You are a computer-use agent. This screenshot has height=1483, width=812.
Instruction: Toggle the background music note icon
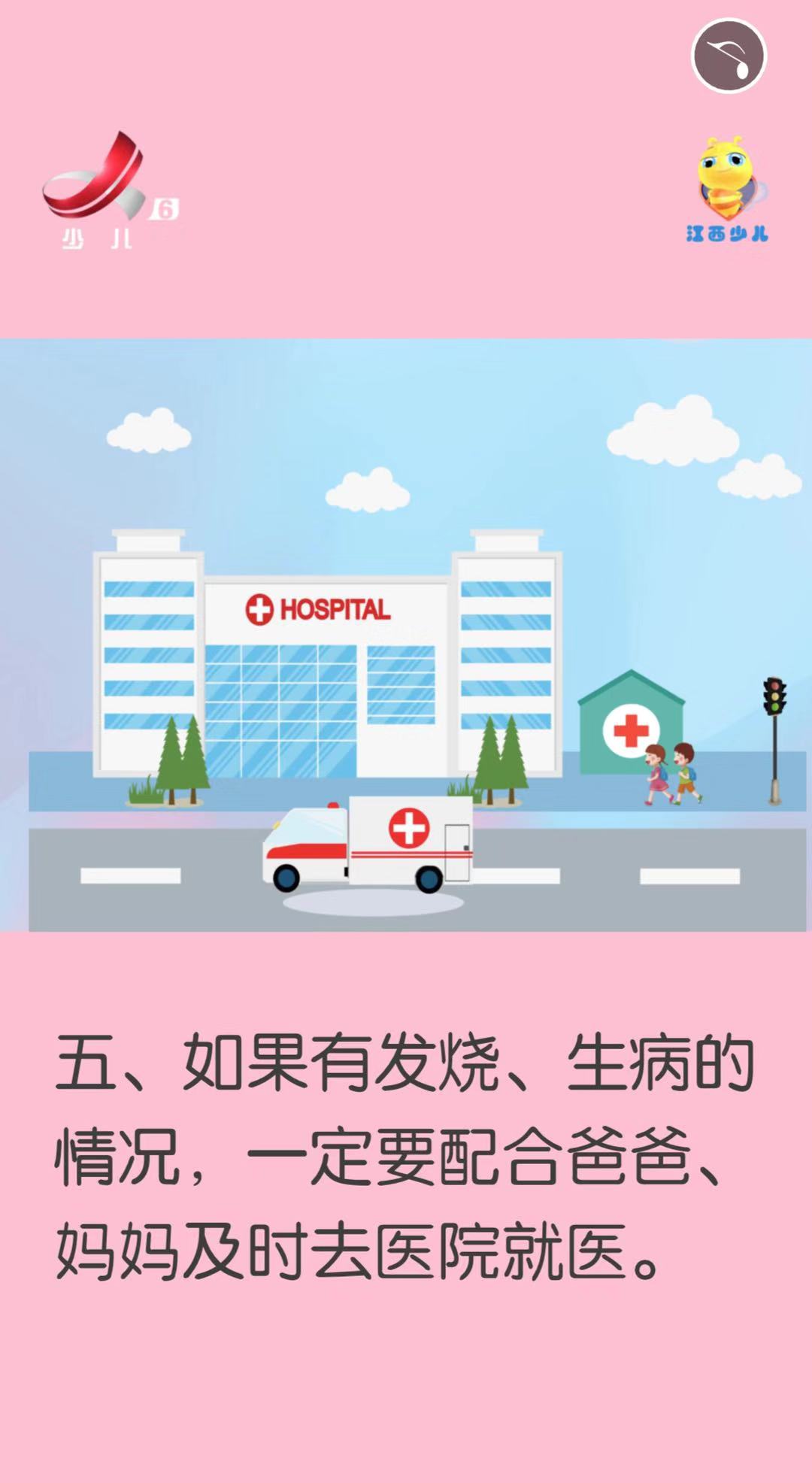point(728,56)
